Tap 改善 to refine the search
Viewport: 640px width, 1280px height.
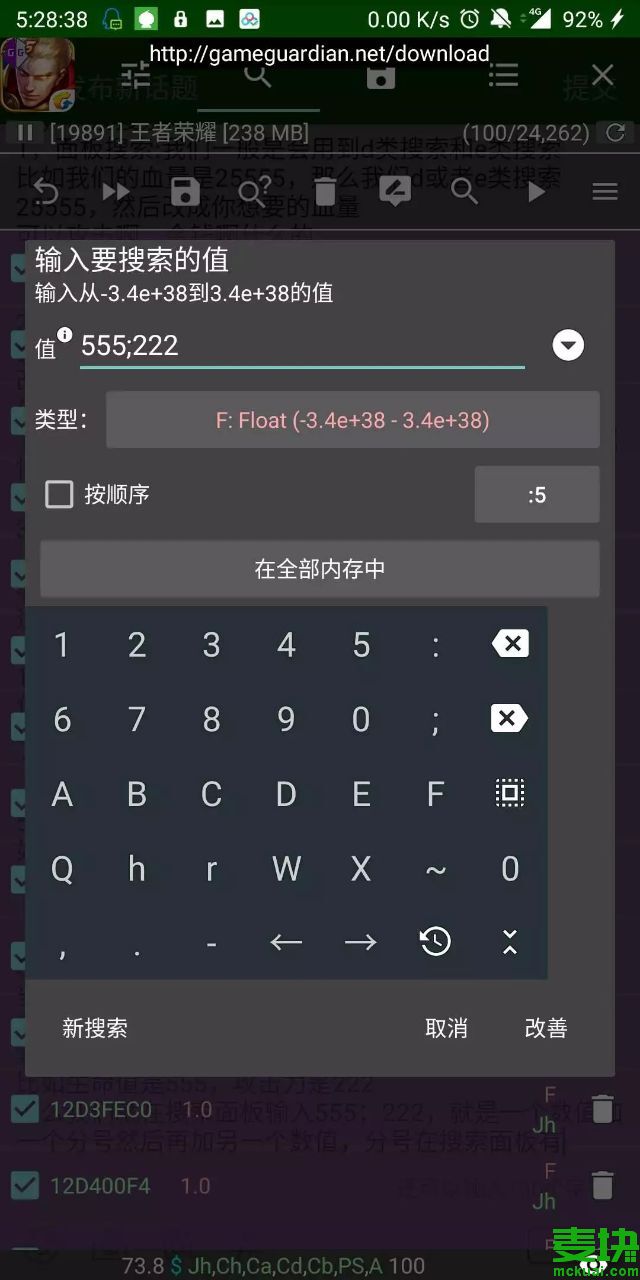coord(546,1028)
